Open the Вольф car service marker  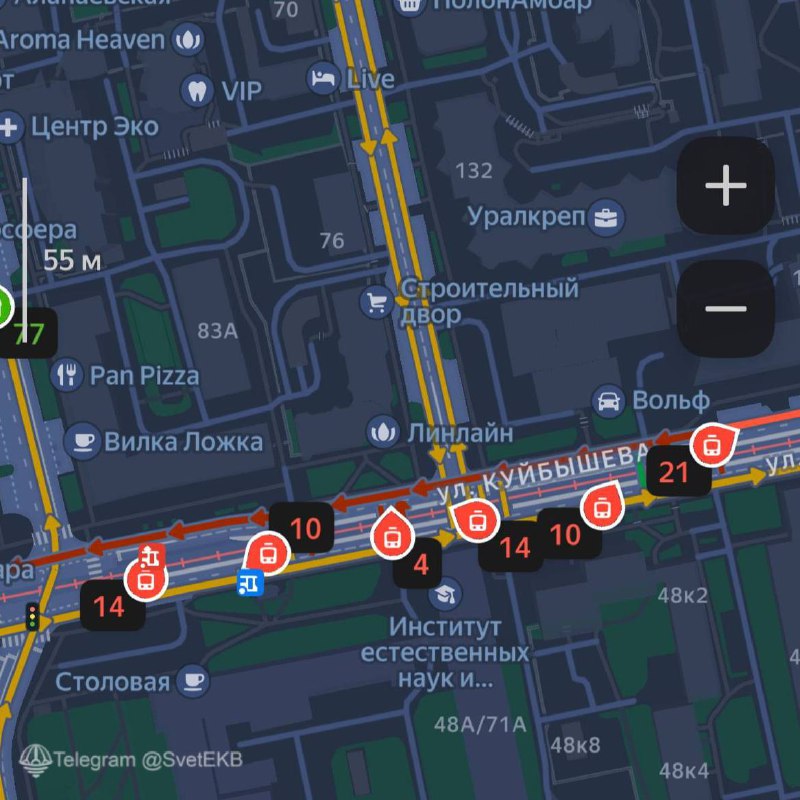pyautogui.click(x=608, y=401)
